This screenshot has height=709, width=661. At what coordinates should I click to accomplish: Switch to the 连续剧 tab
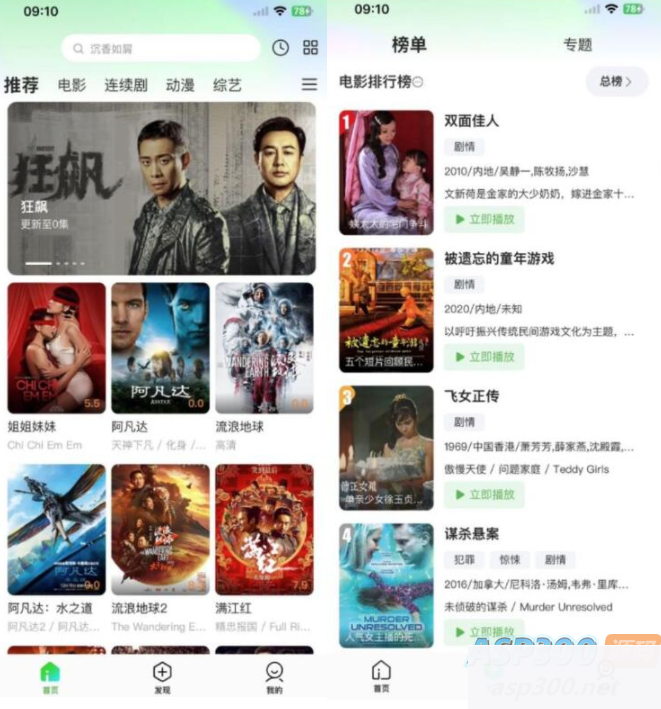point(126,85)
